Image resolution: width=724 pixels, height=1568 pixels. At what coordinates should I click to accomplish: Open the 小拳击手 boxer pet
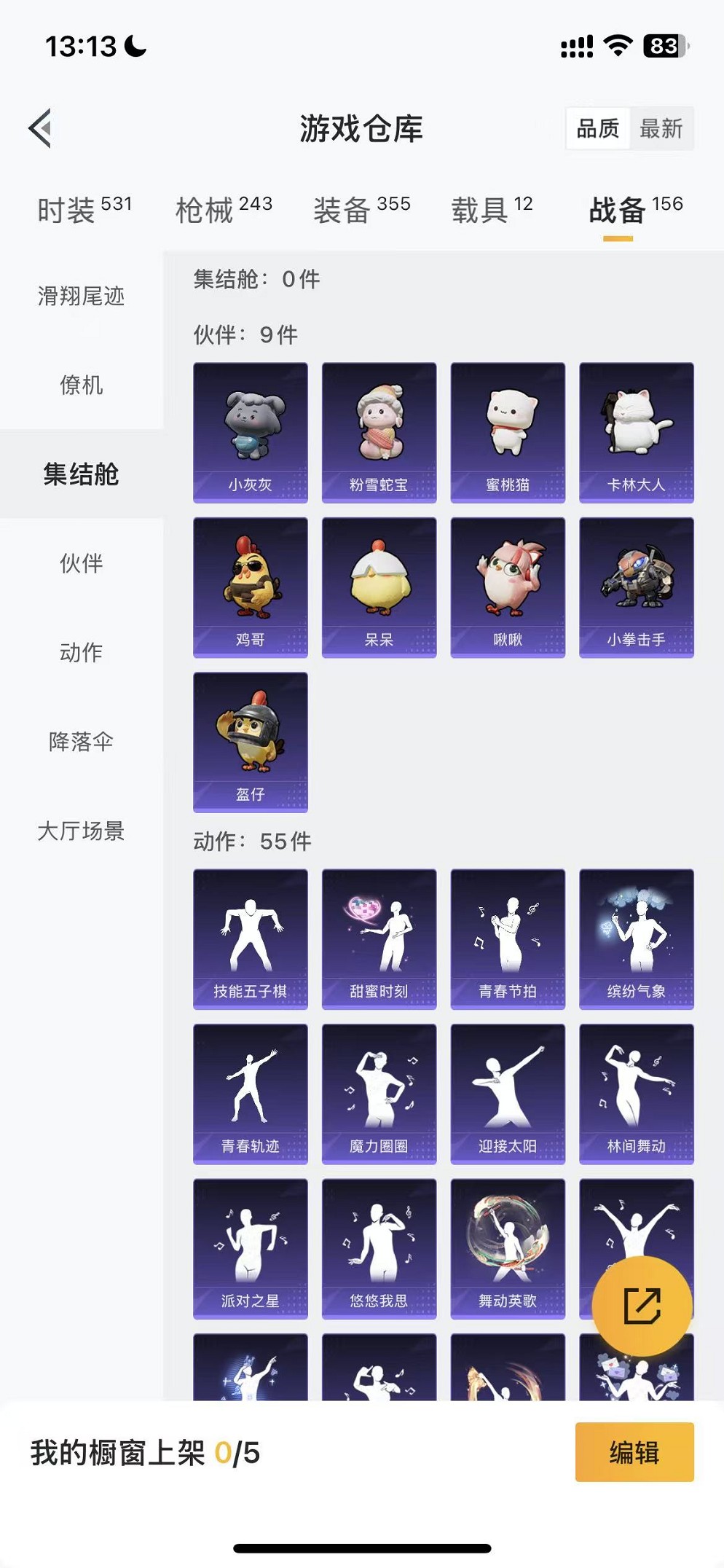[637, 587]
